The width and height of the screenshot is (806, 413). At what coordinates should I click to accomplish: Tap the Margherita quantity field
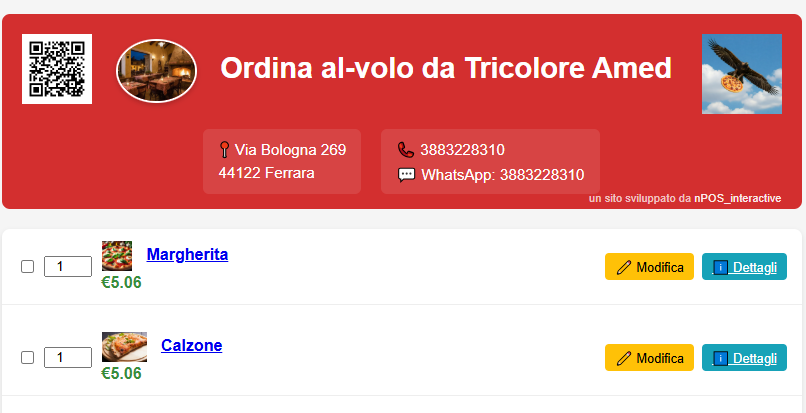(x=68, y=267)
